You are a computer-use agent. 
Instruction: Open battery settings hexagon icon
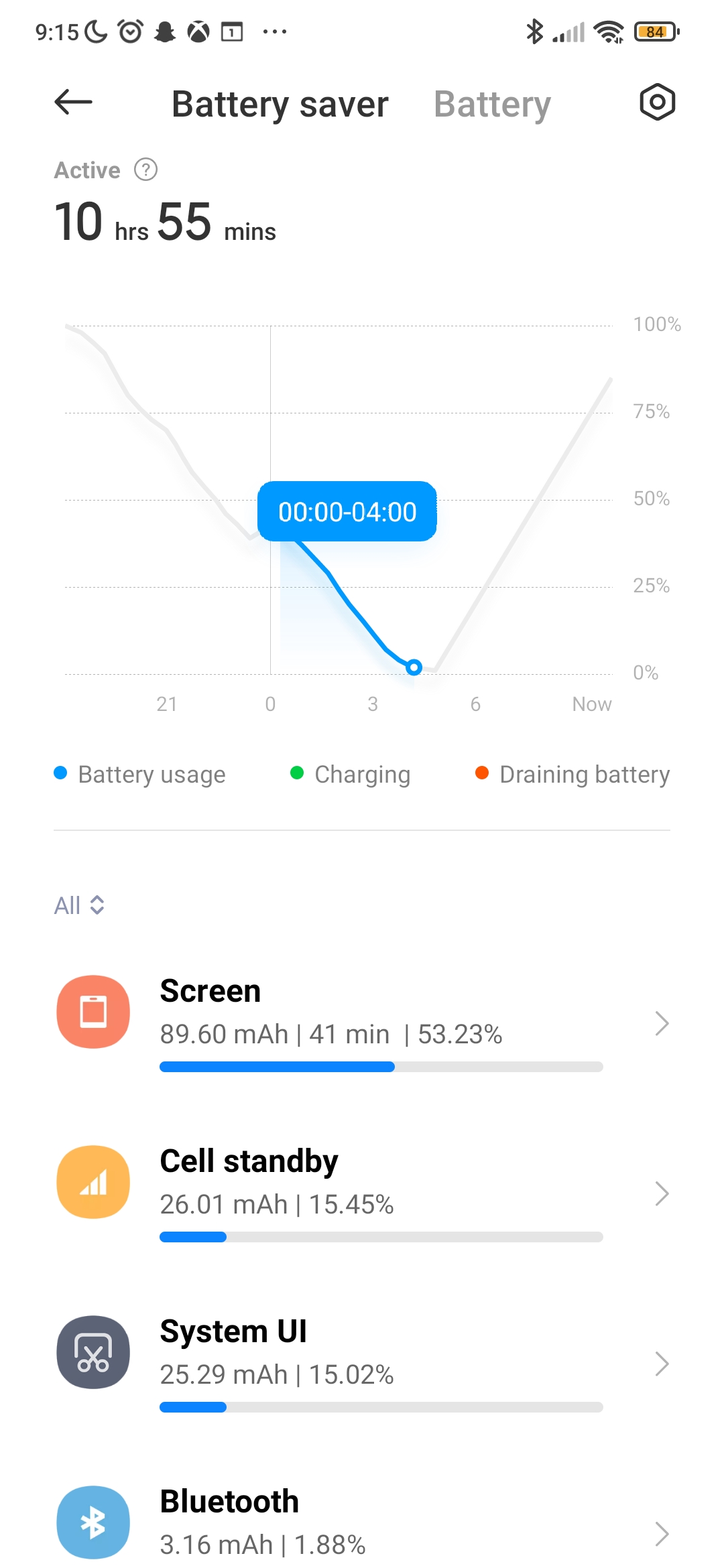[657, 103]
